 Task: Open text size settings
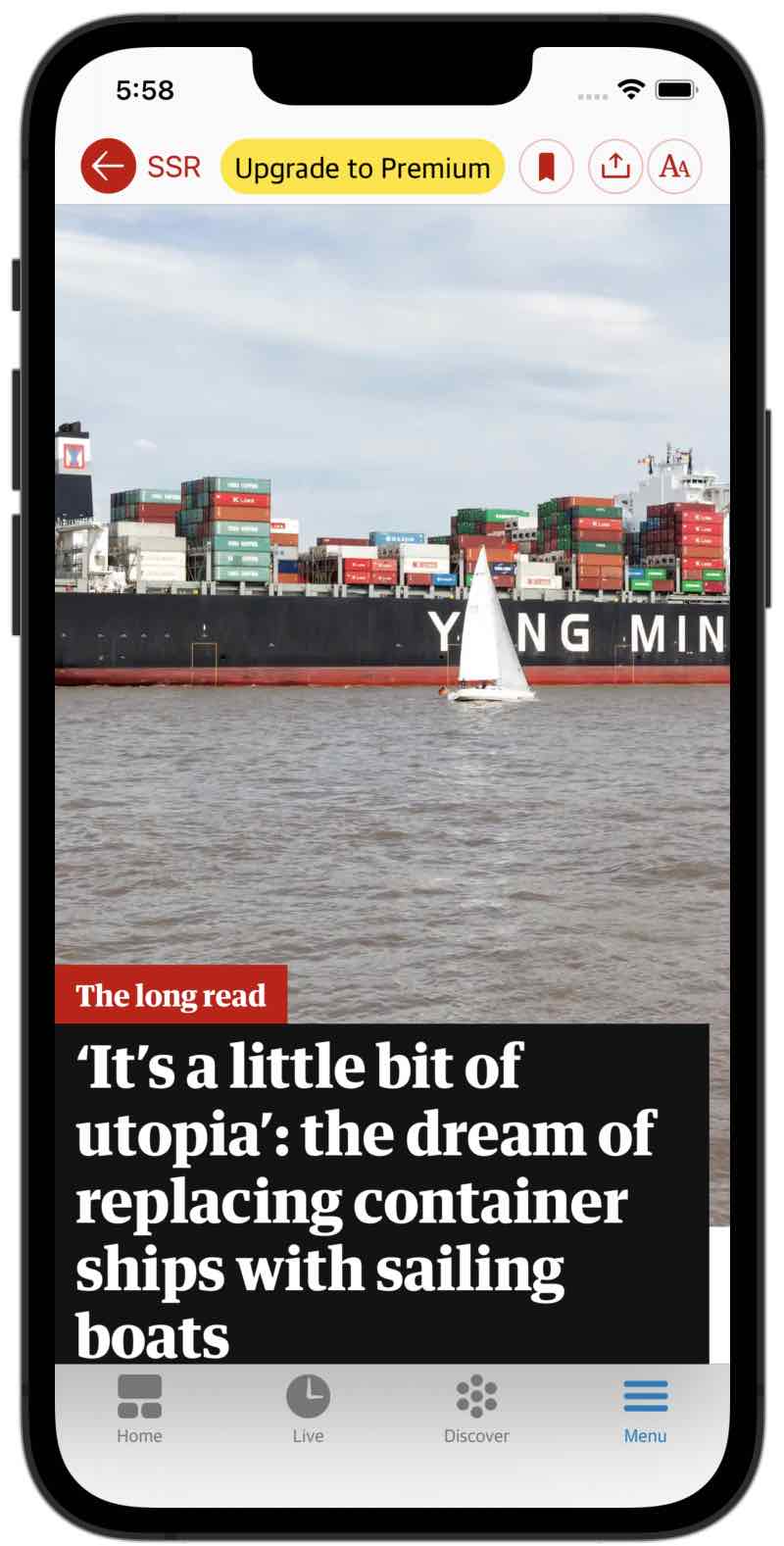pyautogui.click(x=674, y=167)
